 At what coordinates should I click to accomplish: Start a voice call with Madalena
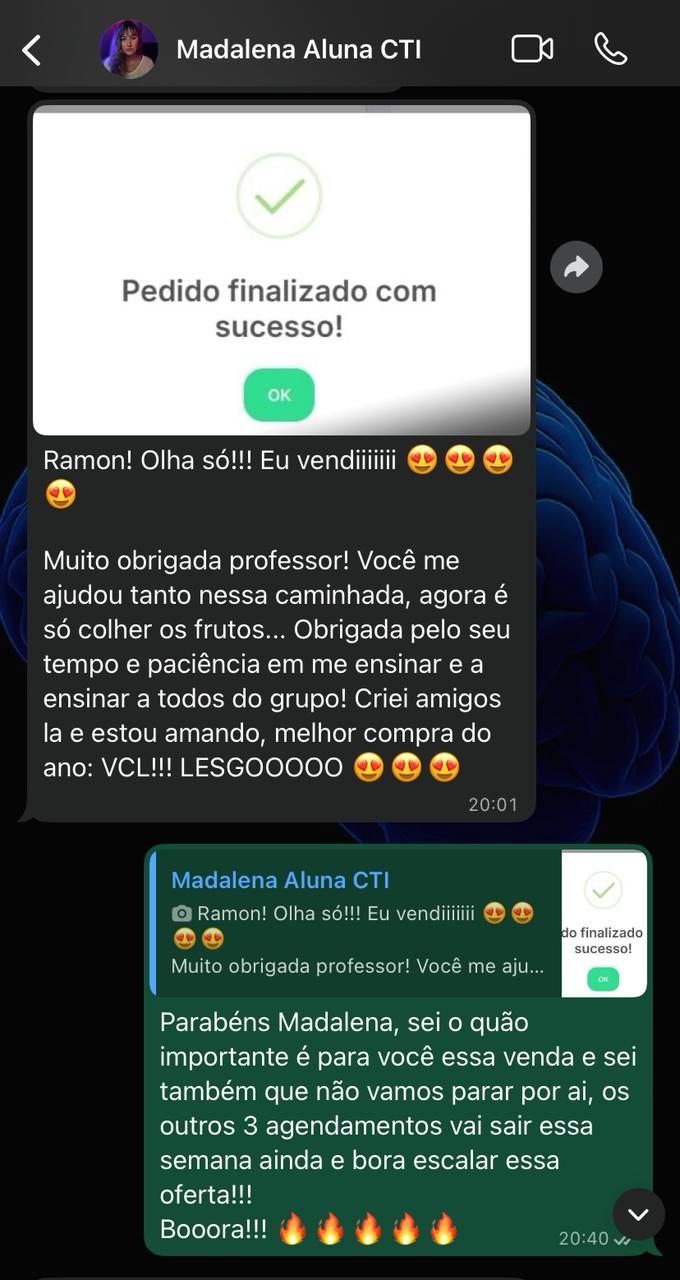[610, 49]
